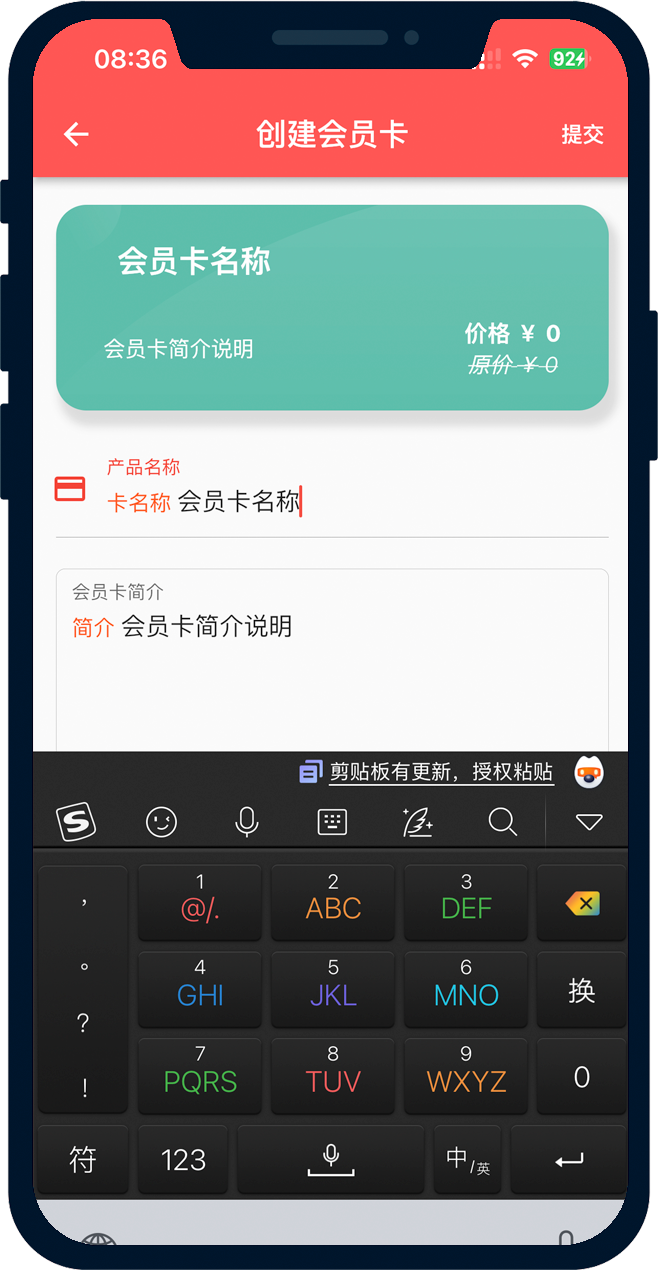Hit the backspace key
Screen dimensions: 658x1270
582,904
